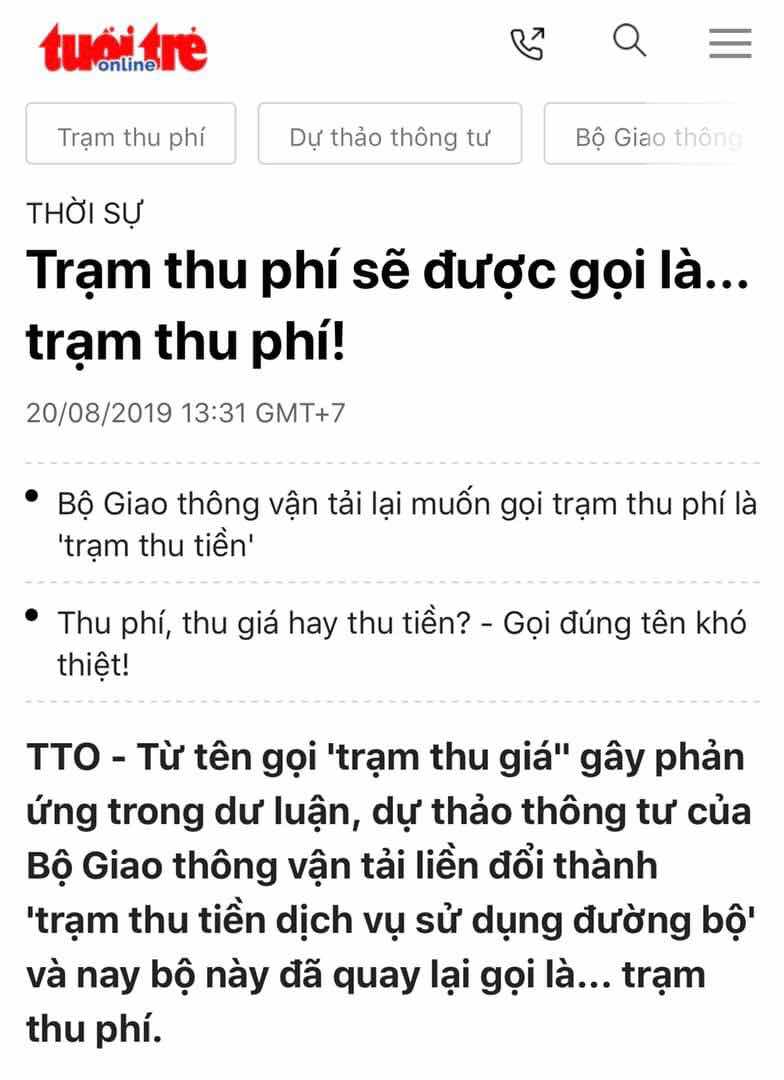Tap the phone hotline icon
Viewport: 784px width, 1080px height.
[x=528, y=43]
